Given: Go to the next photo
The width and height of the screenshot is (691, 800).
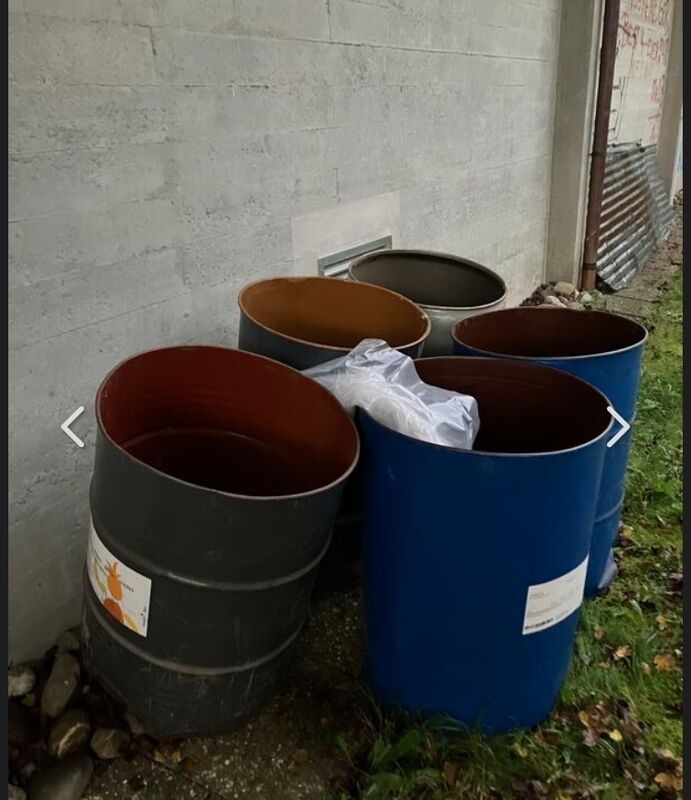Looking at the screenshot, I should tap(618, 427).
